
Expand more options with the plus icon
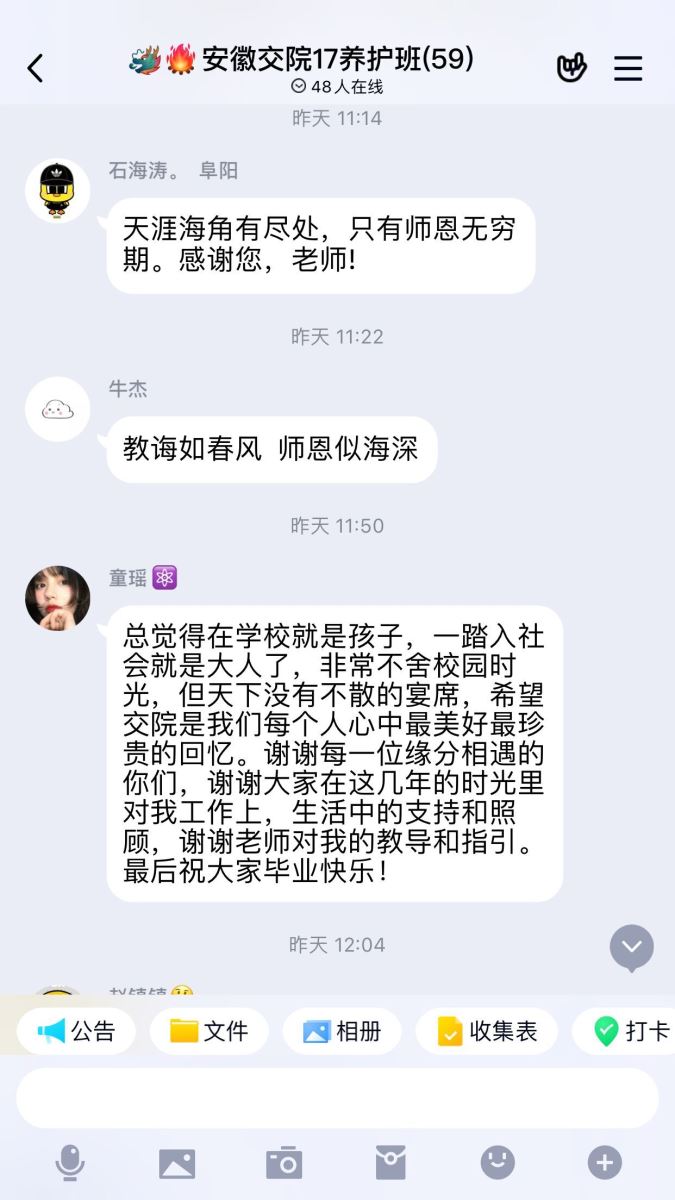click(x=604, y=1163)
